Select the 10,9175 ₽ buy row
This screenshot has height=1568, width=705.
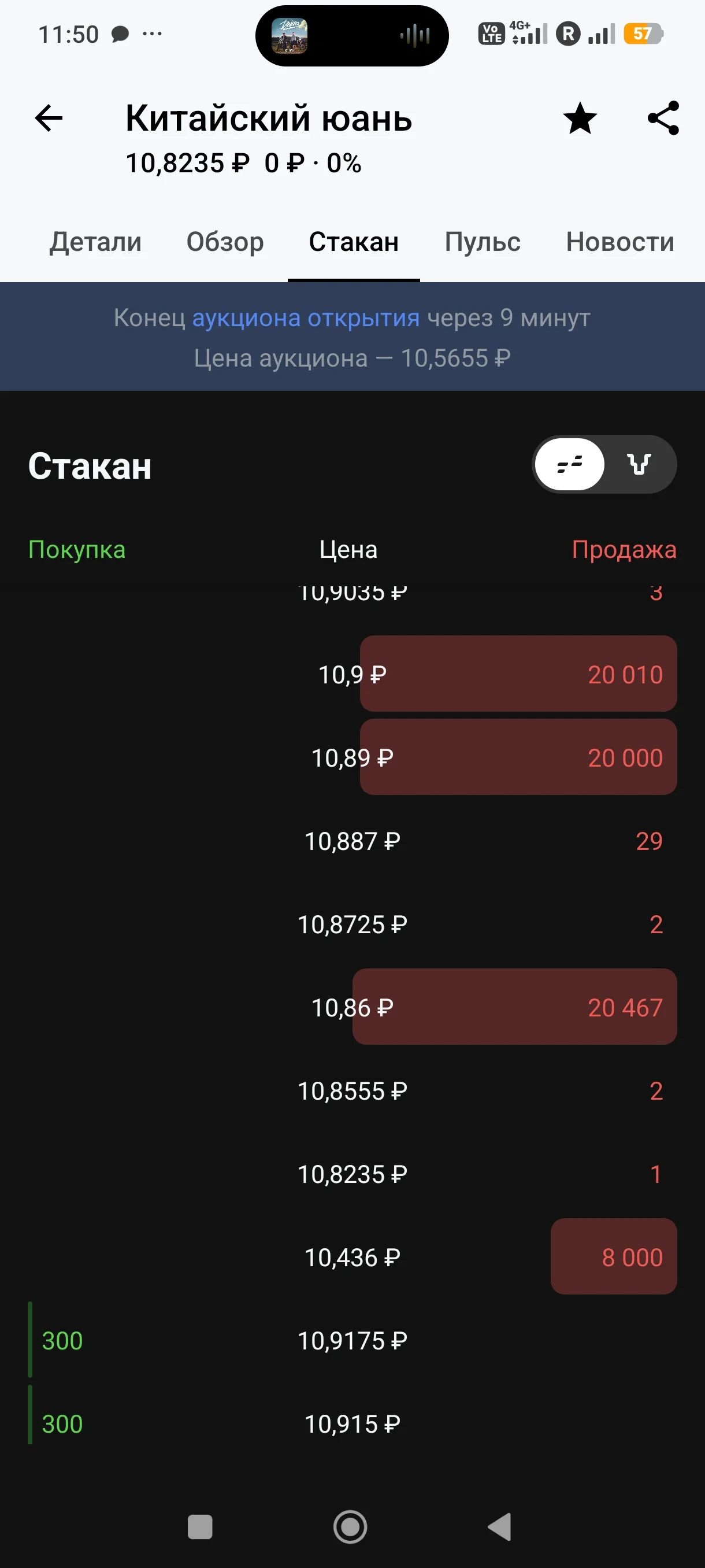pos(352,1340)
